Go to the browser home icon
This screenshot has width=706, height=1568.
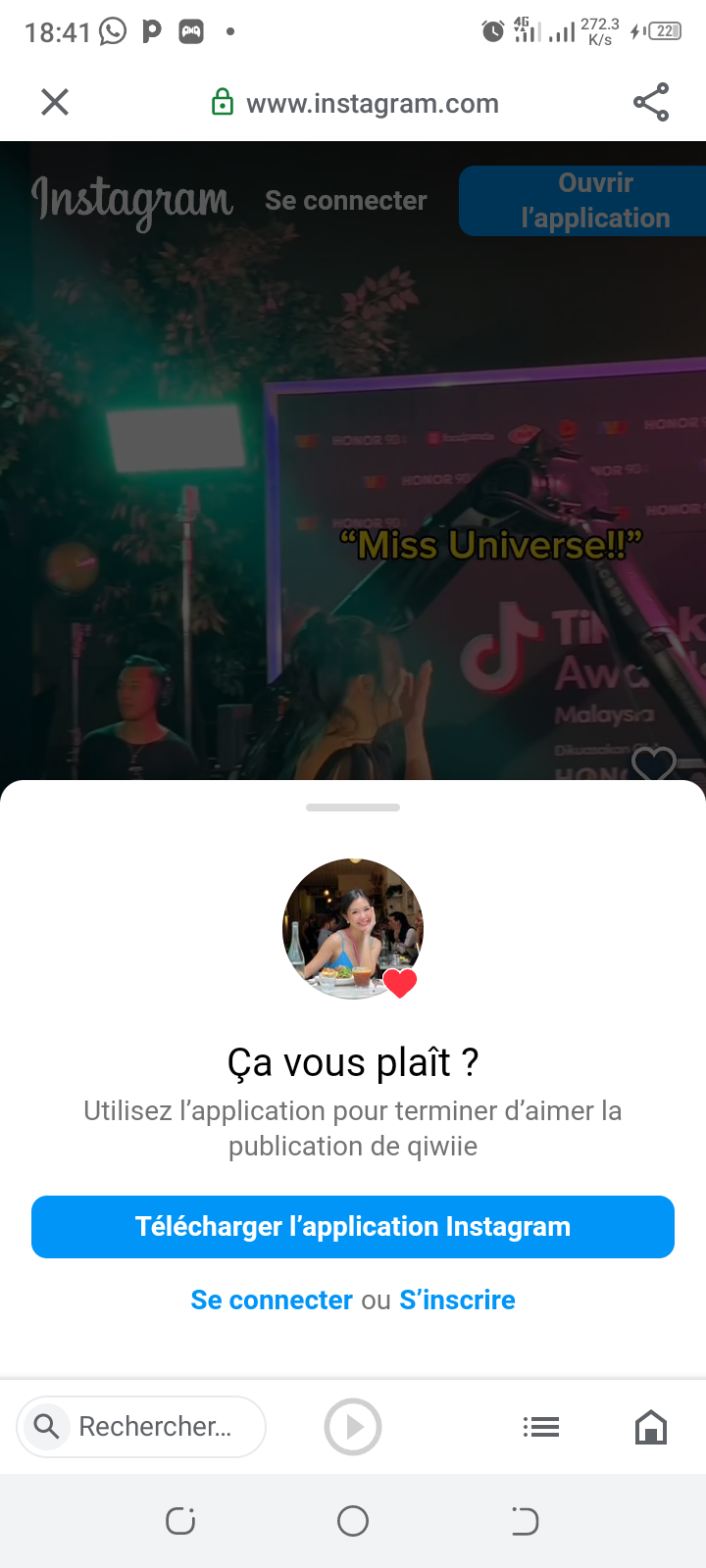click(x=650, y=1427)
